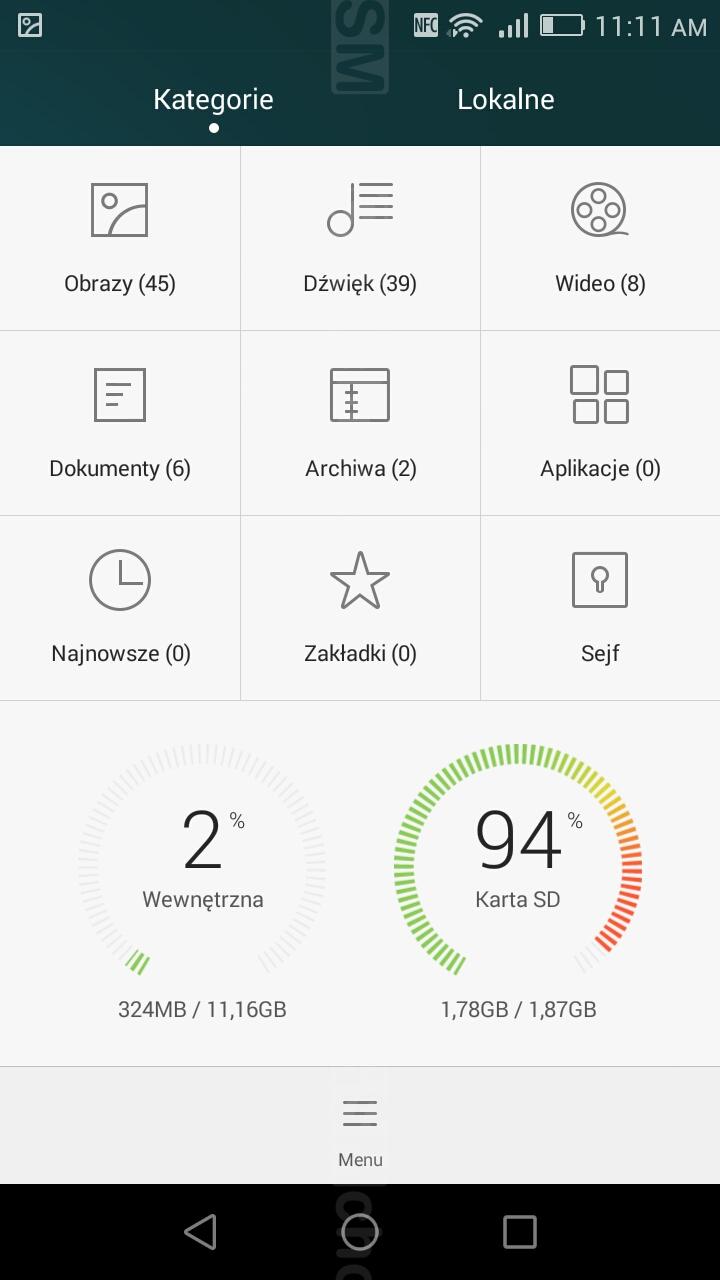Show Najnowsze recent files
720x1280 pixels.
(120, 609)
